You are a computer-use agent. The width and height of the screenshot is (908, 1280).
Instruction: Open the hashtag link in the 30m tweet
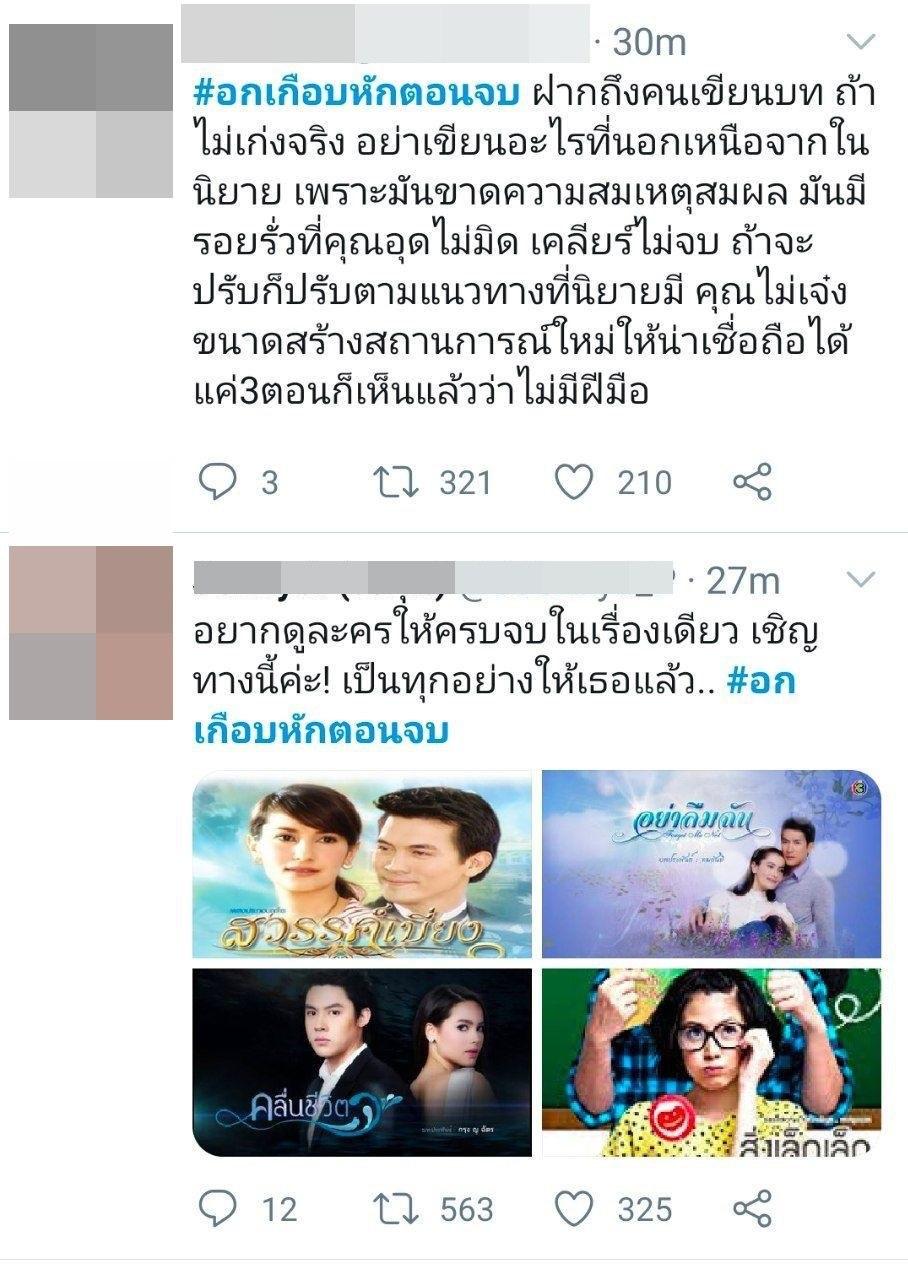point(356,94)
